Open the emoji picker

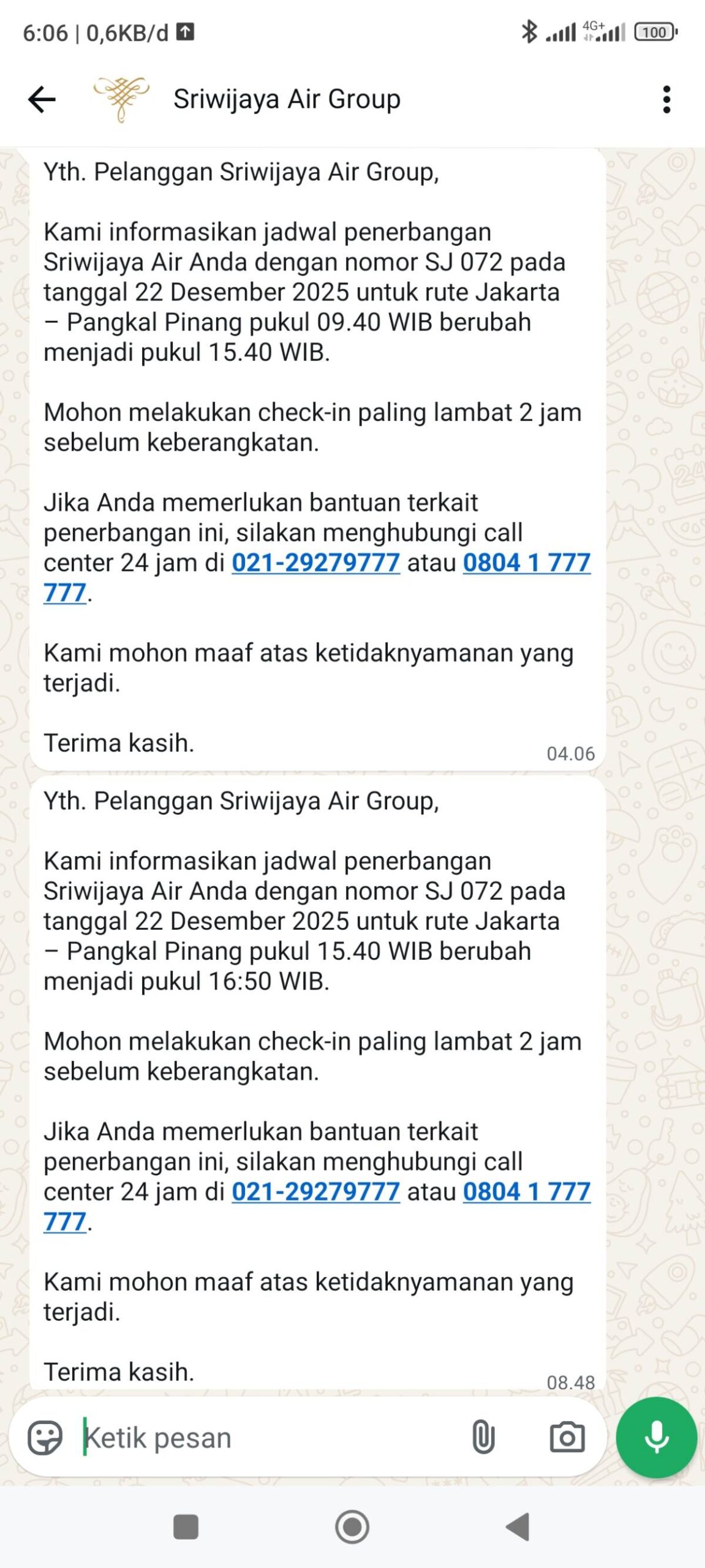pyautogui.click(x=45, y=1437)
